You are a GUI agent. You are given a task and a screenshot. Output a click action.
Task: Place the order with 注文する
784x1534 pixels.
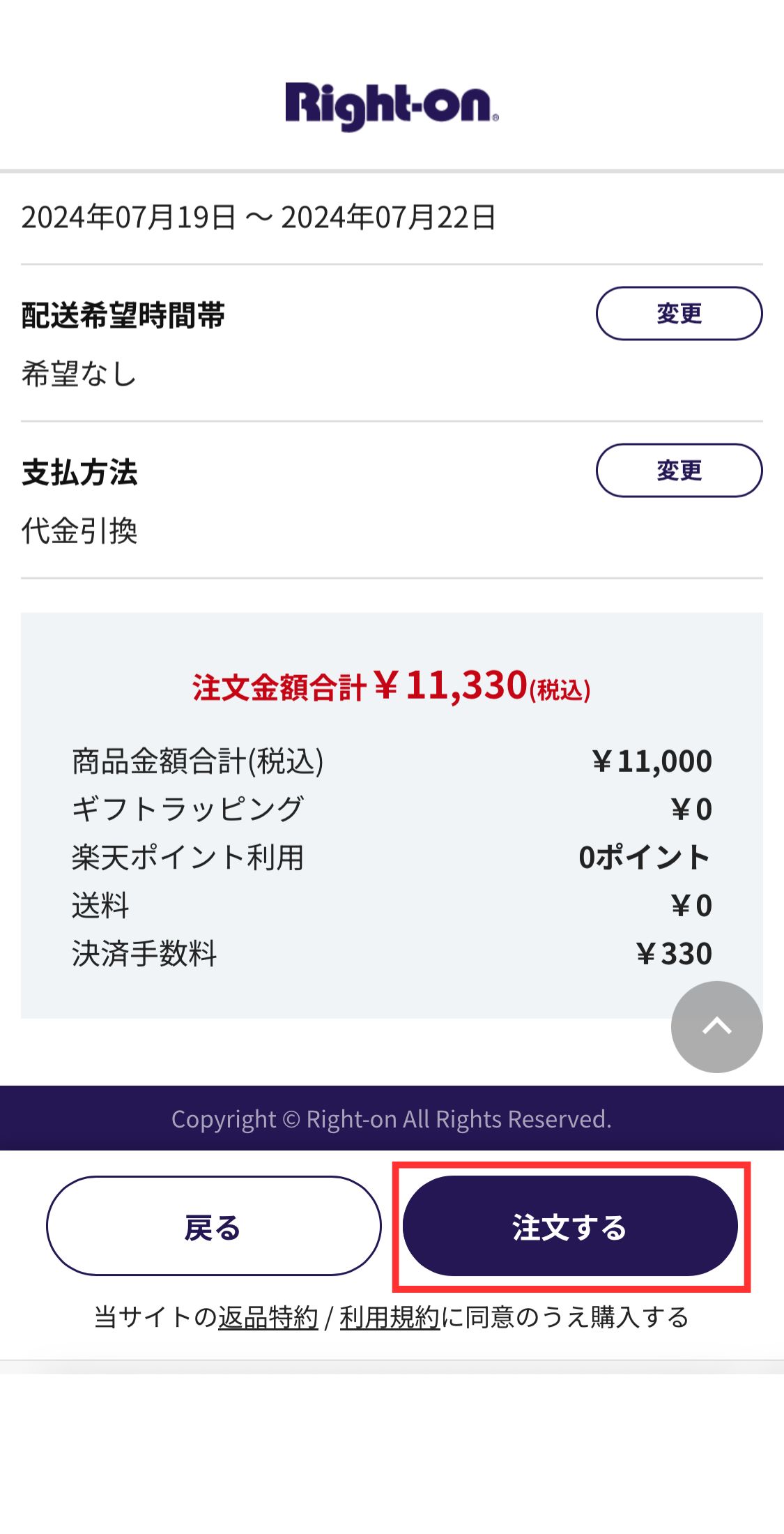click(570, 1227)
